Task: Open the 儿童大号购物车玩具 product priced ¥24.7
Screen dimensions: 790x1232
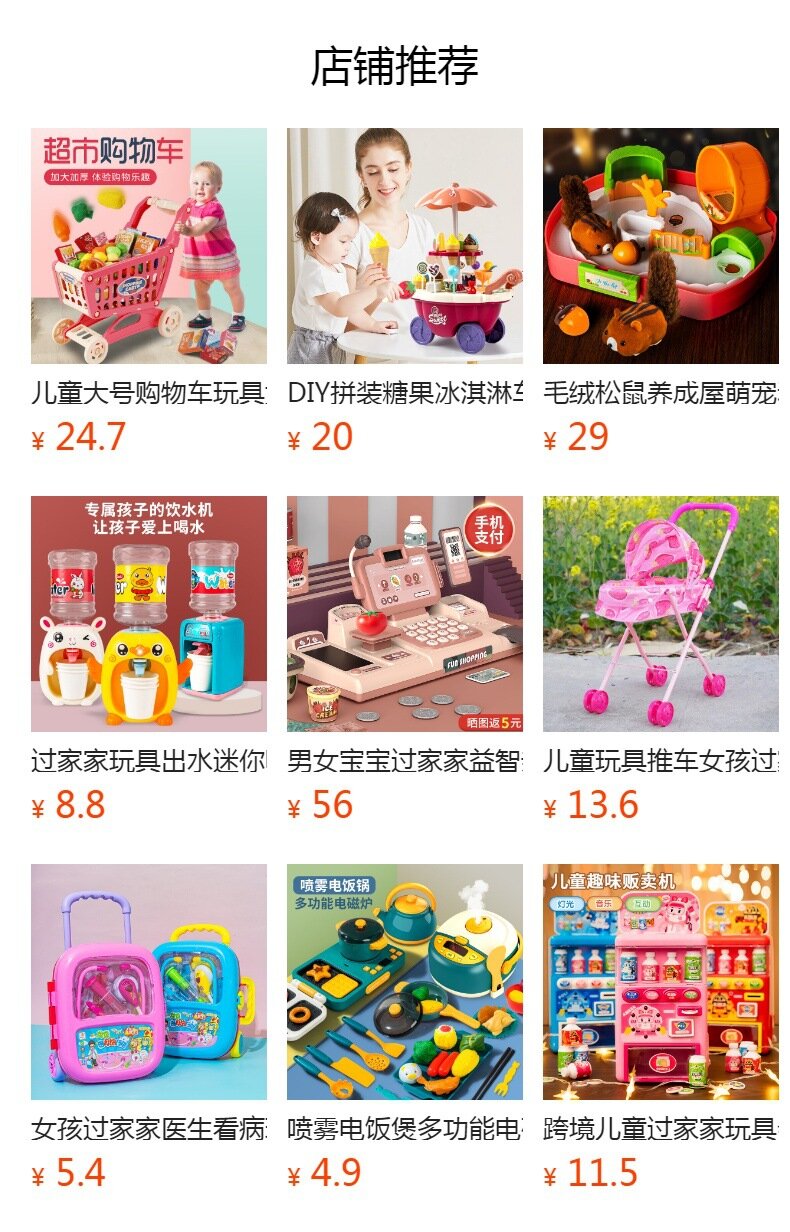Action: coord(149,246)
